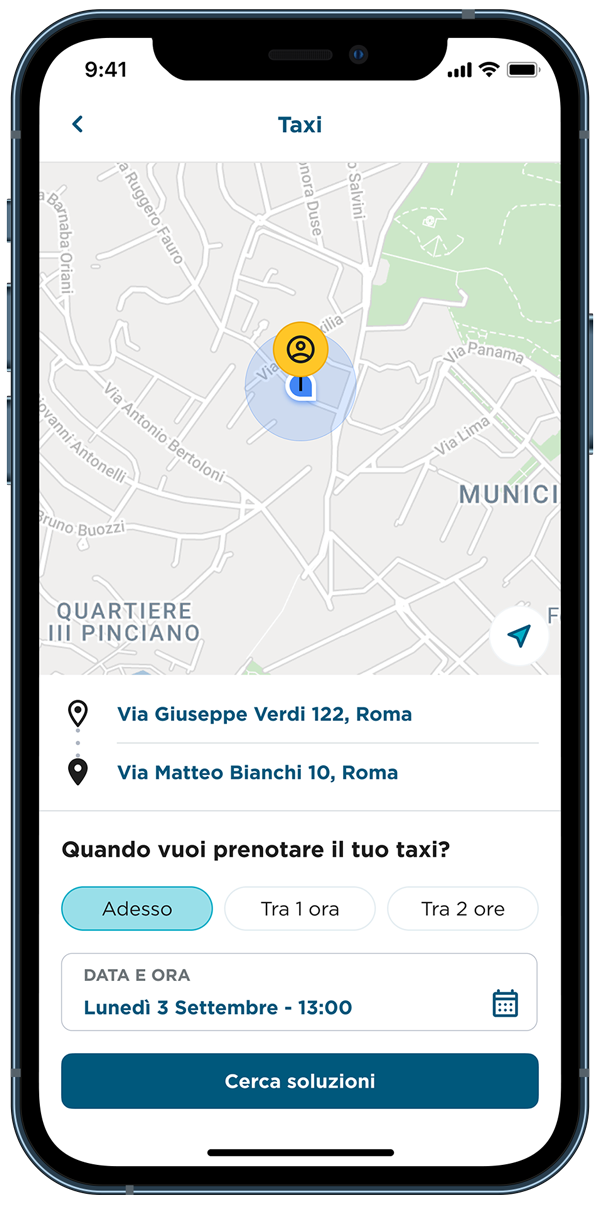Tap the yellow user pin on the map
600x1206 pixels.
pyautogui.click(x=300, y=350)
